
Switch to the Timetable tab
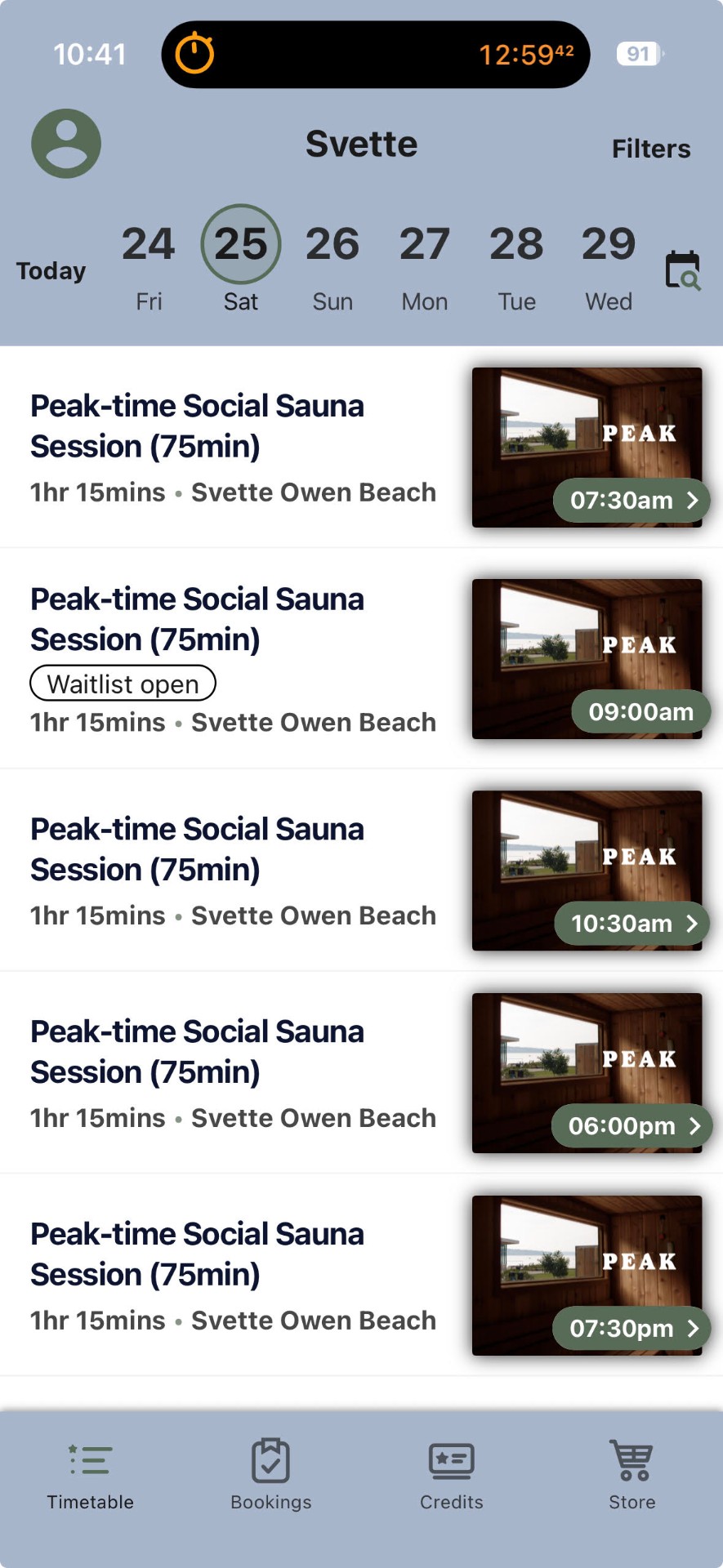pyautogui.click(x=90, y=1474)
